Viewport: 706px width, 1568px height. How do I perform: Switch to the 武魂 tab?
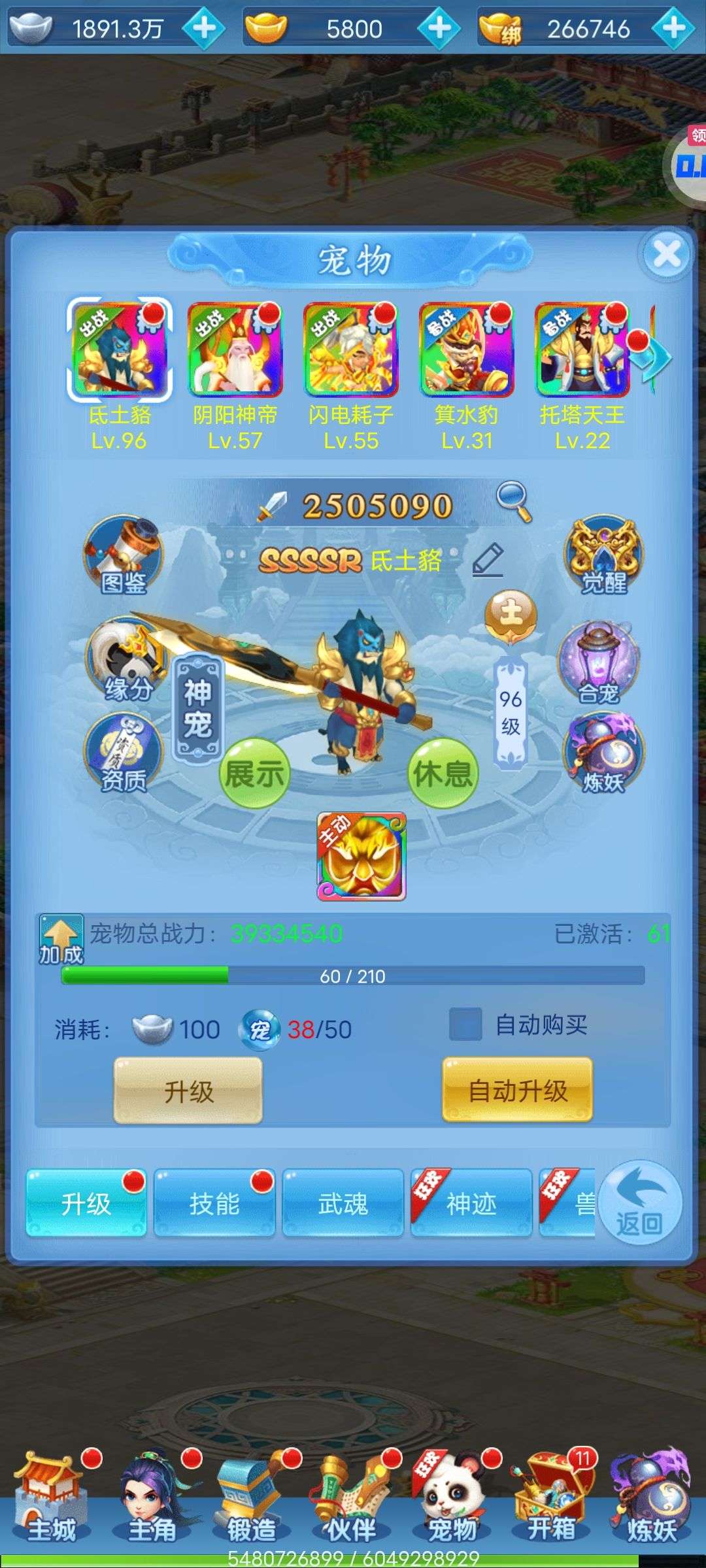(343, 1203)
